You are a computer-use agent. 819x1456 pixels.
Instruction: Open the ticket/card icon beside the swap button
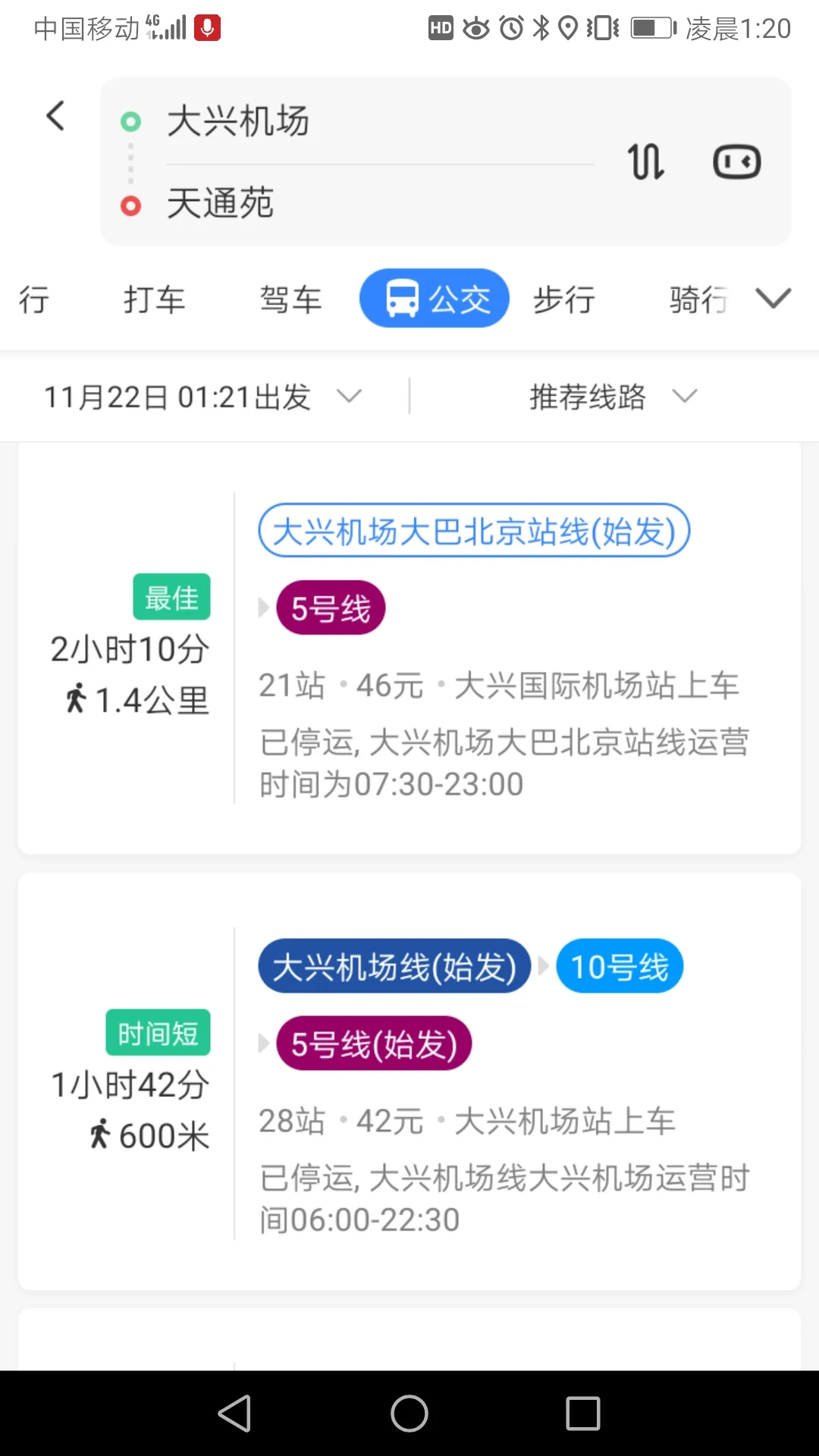pos(736,161)
